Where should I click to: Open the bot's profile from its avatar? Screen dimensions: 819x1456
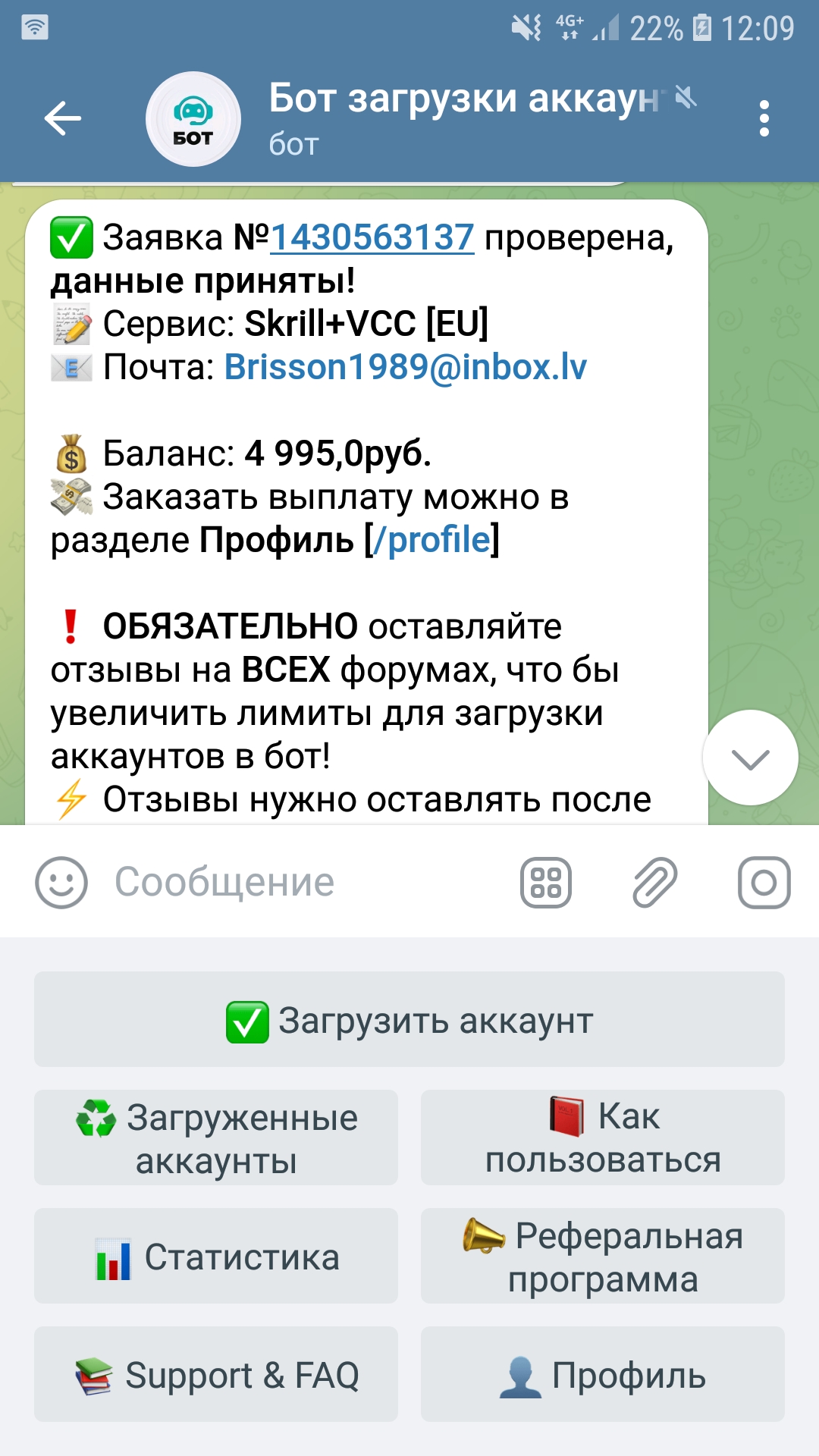click(193, 119)
